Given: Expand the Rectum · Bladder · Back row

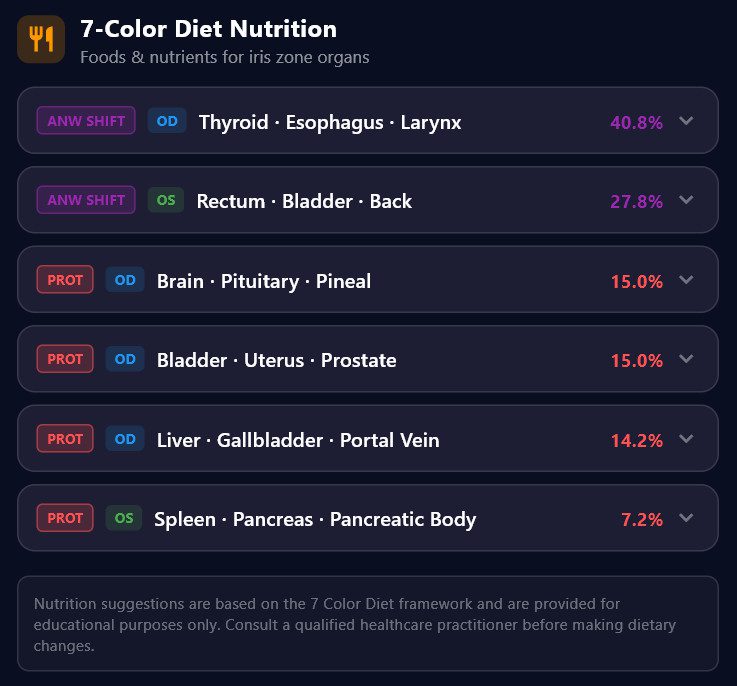Looking at the screenshot, I should tap(686, 200).
